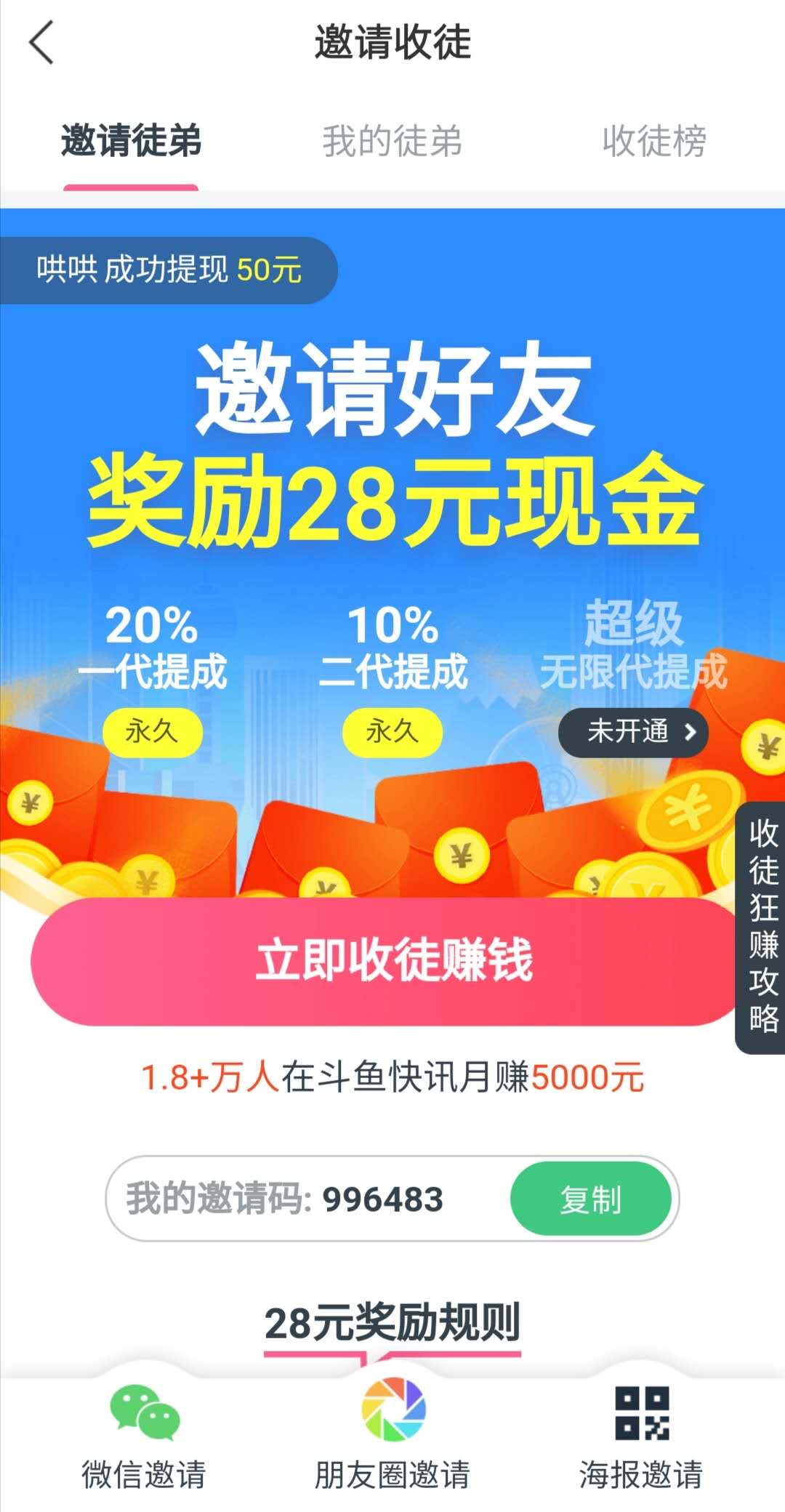
Task: Go back using the top-left arrow
Action: [x=41, y=42]
